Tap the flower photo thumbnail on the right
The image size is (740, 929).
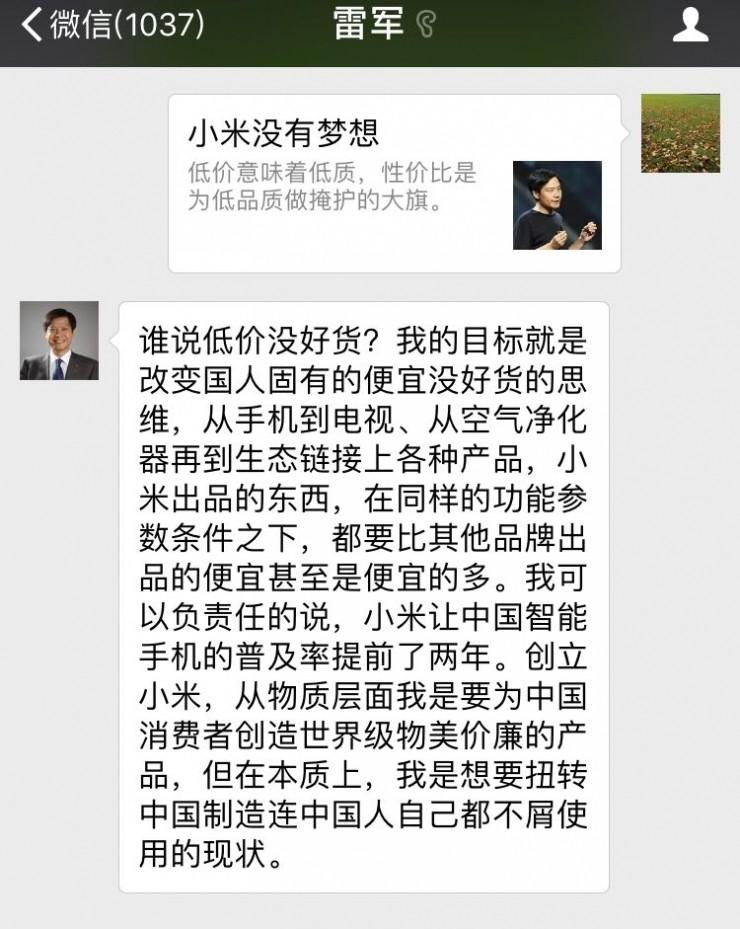point(681,133)
